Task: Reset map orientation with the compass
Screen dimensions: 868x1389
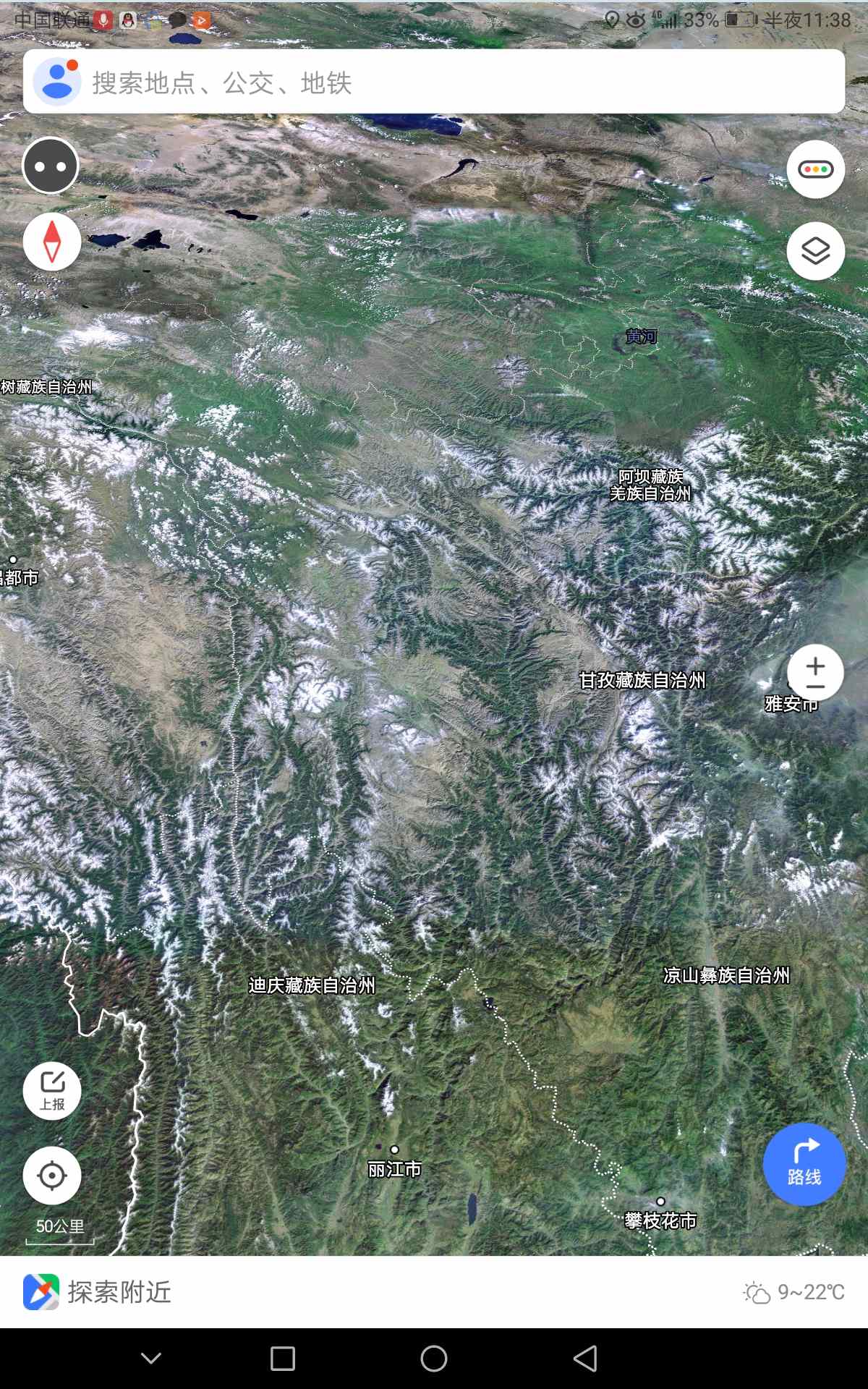Action: pos(51,242)
